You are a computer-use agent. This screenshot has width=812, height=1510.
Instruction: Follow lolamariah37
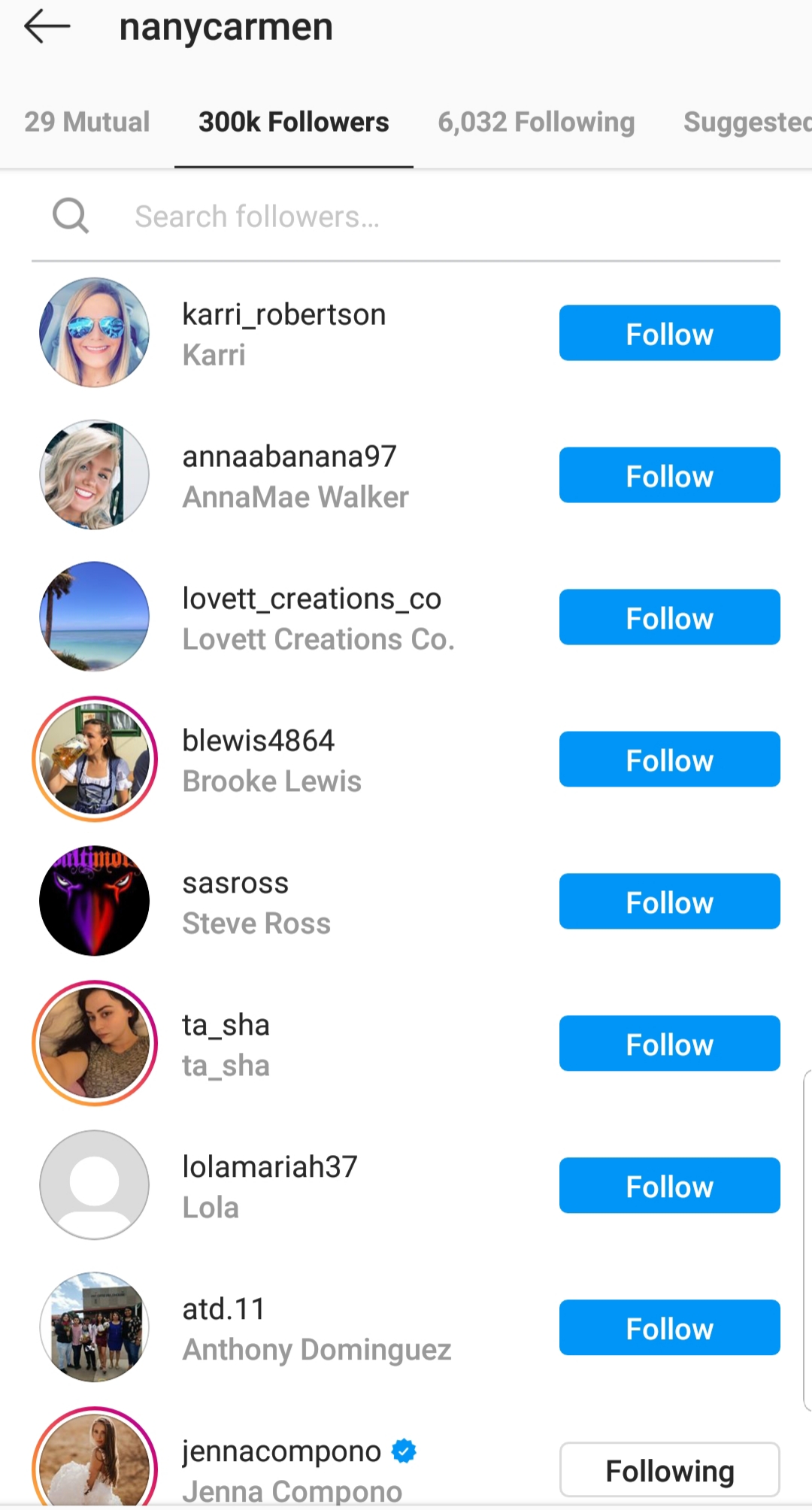[669, 1186]
